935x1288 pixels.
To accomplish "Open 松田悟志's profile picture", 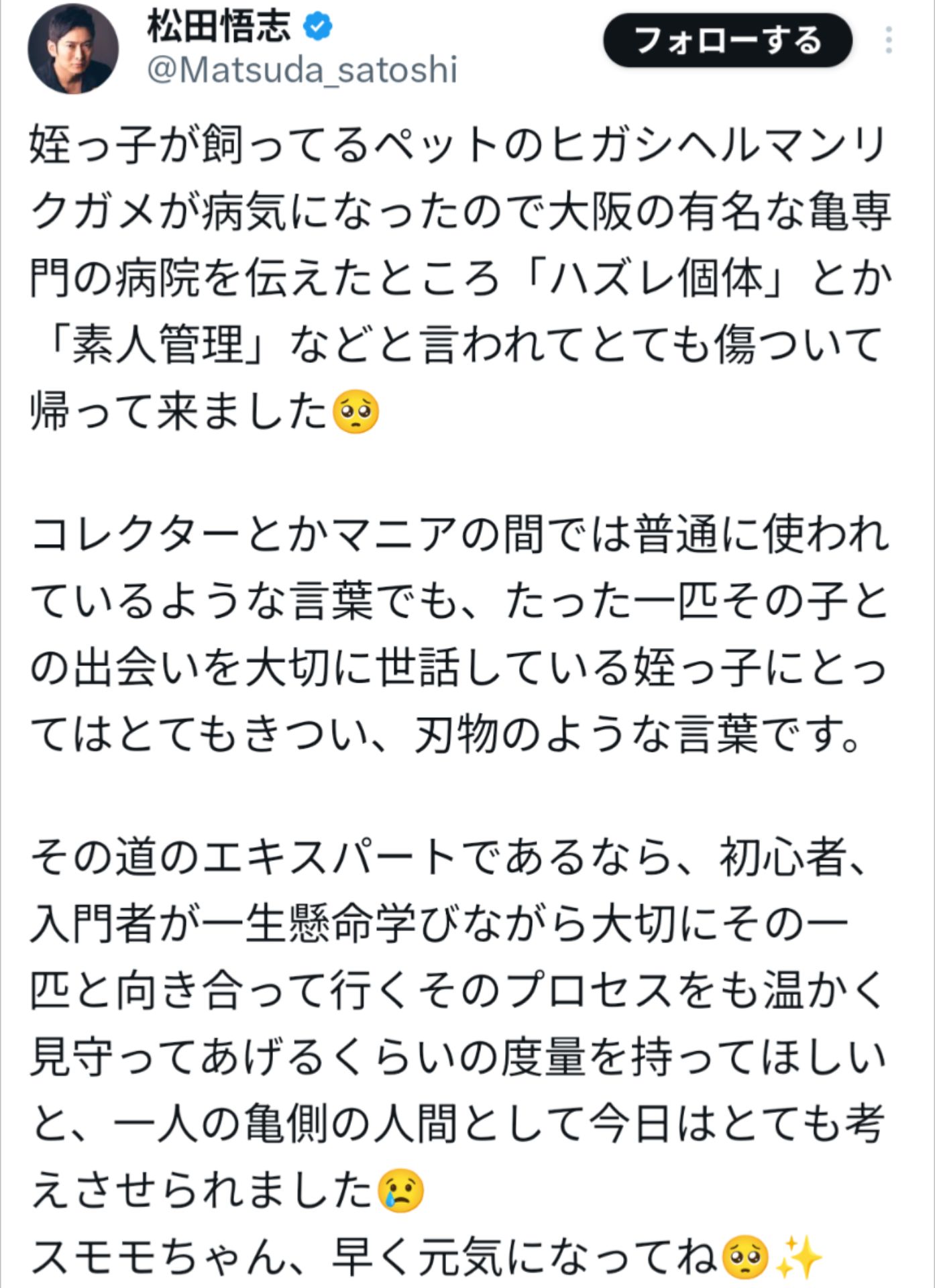I will (73, 48).
